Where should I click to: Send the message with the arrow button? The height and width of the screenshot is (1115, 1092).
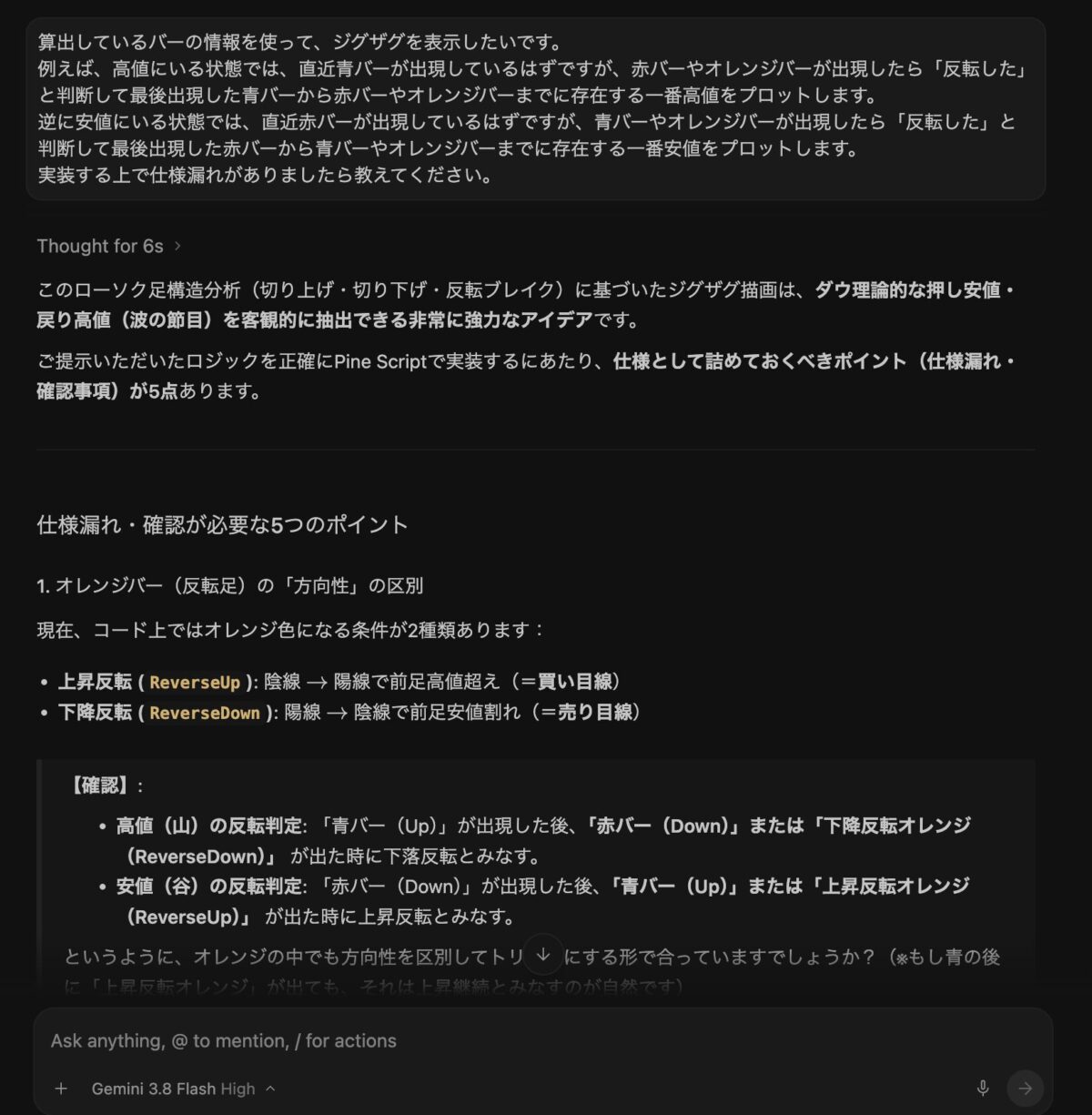pos(1025,1088)
